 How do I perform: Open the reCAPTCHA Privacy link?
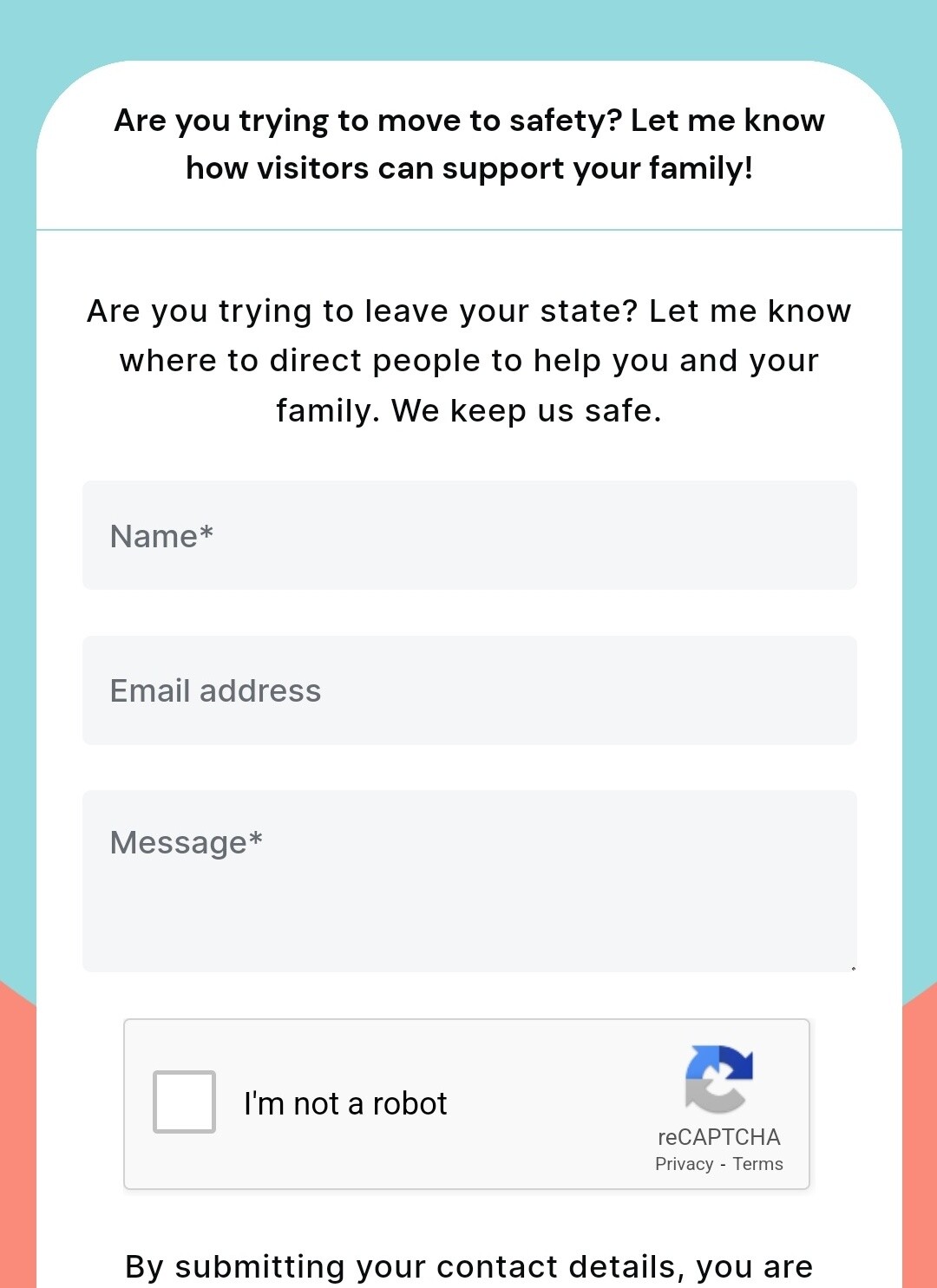(684, 1164)
